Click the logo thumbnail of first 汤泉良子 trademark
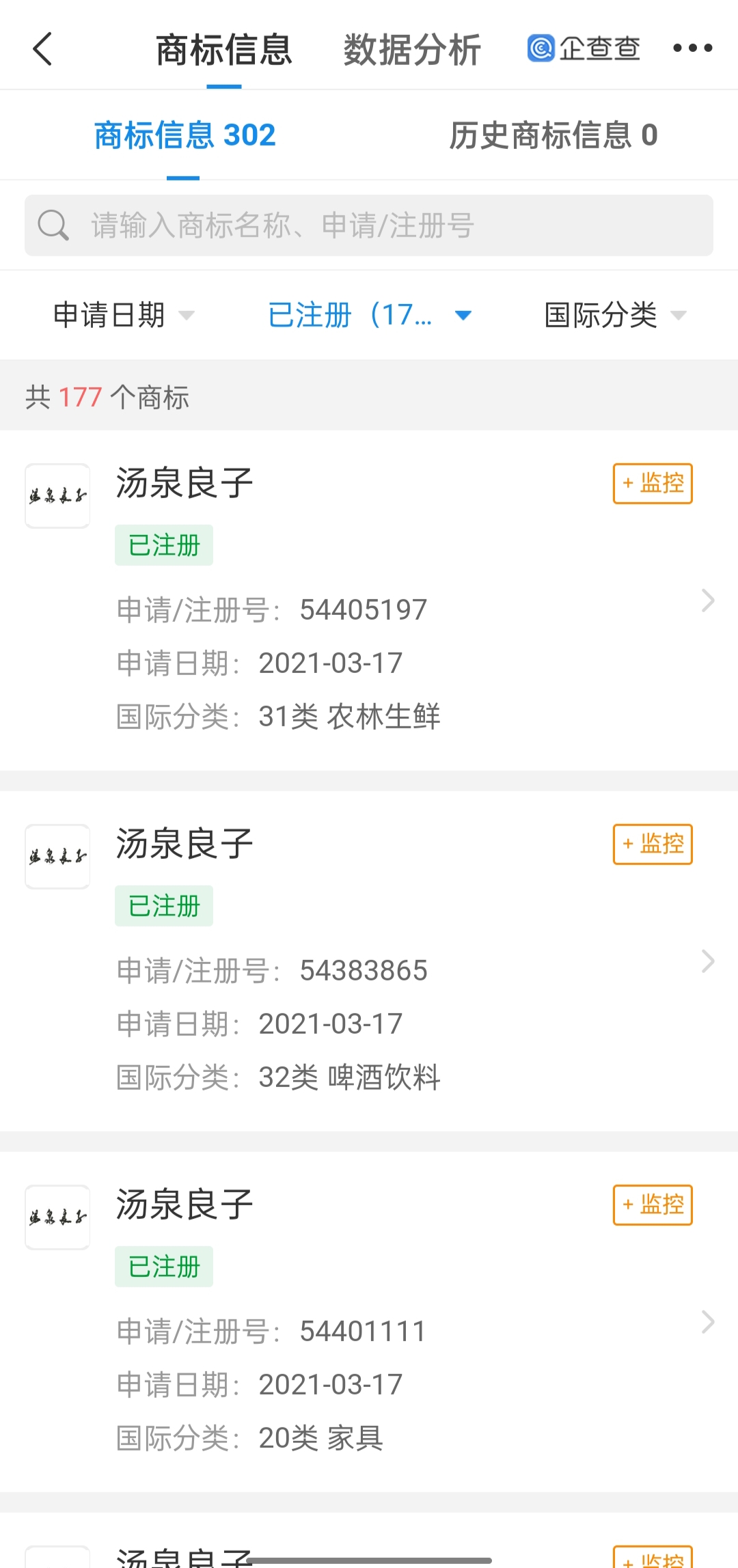This screenshot has height=1568, width=738. tap(57, 496)
